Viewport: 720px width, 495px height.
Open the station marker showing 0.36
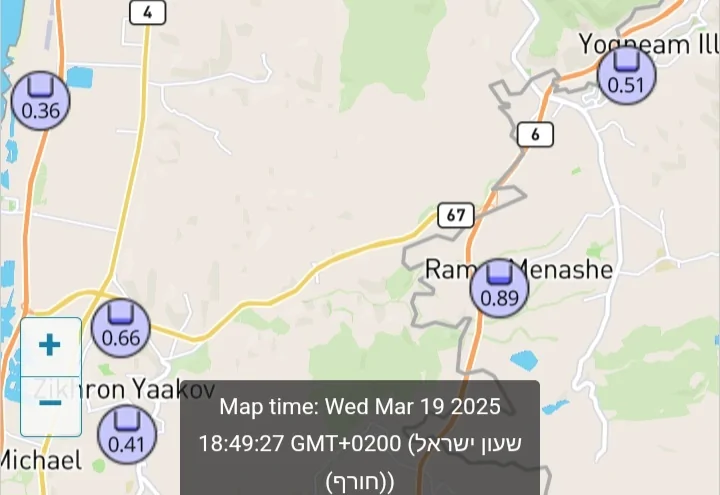40,100
